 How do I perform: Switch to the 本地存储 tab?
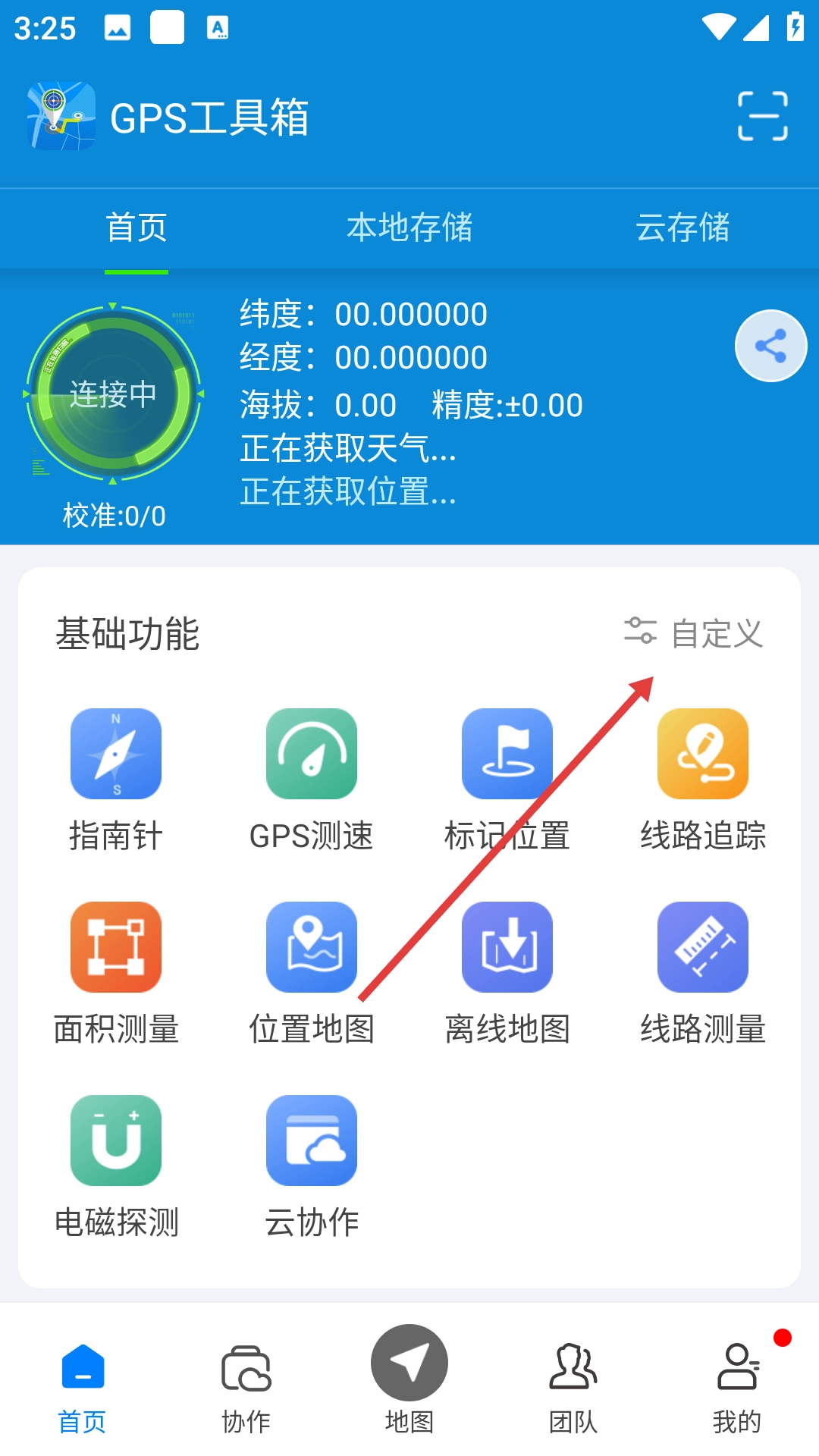pos(409,227)
